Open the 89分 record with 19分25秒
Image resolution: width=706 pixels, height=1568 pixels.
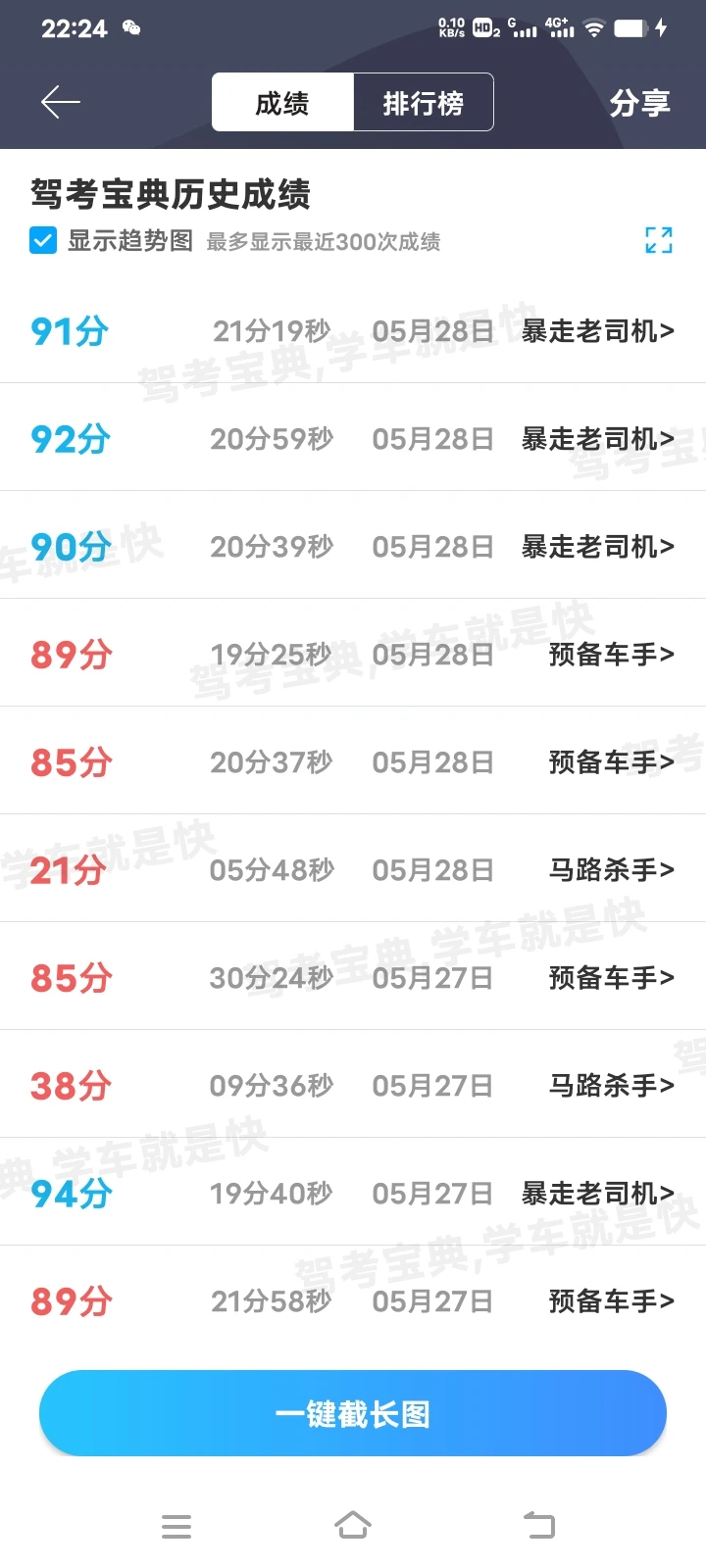(353, 653)
